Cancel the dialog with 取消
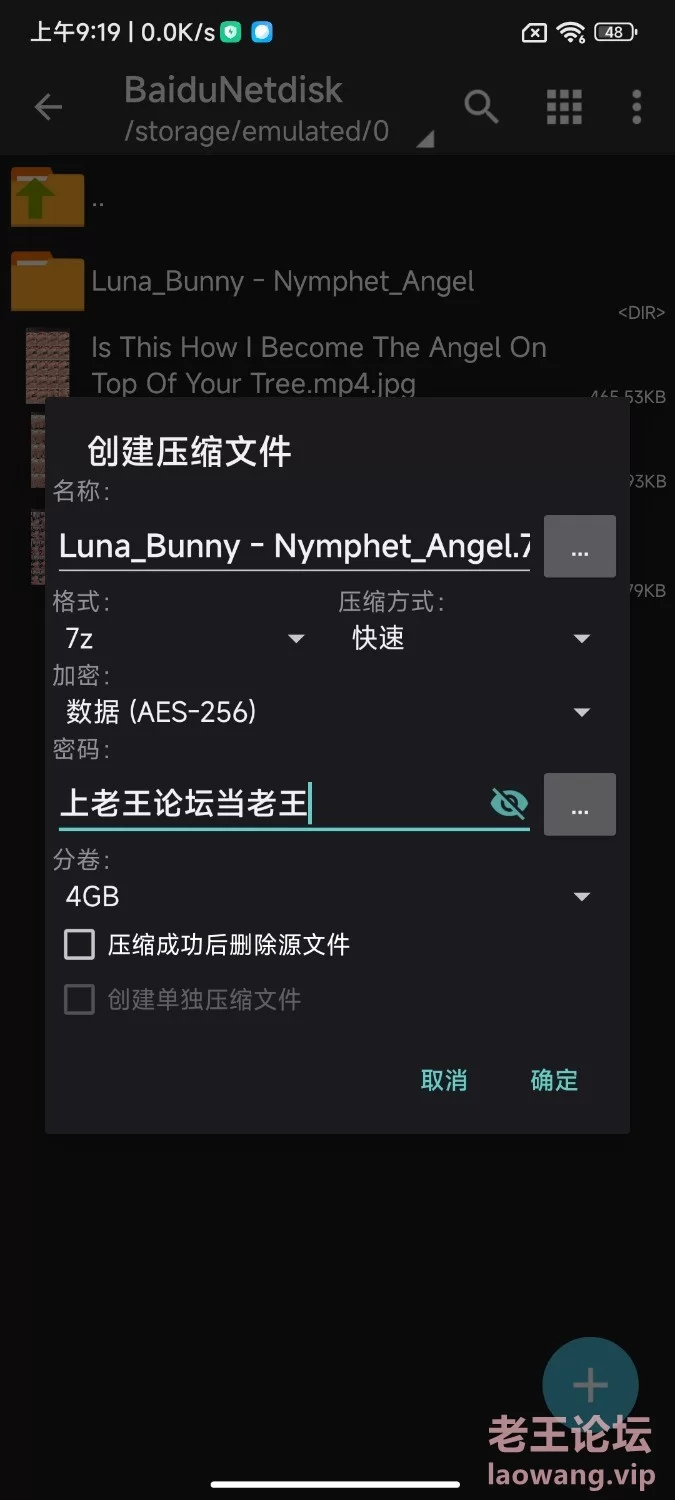Viewport: 675px width, 1500px height. click(x=444, y=1080)
